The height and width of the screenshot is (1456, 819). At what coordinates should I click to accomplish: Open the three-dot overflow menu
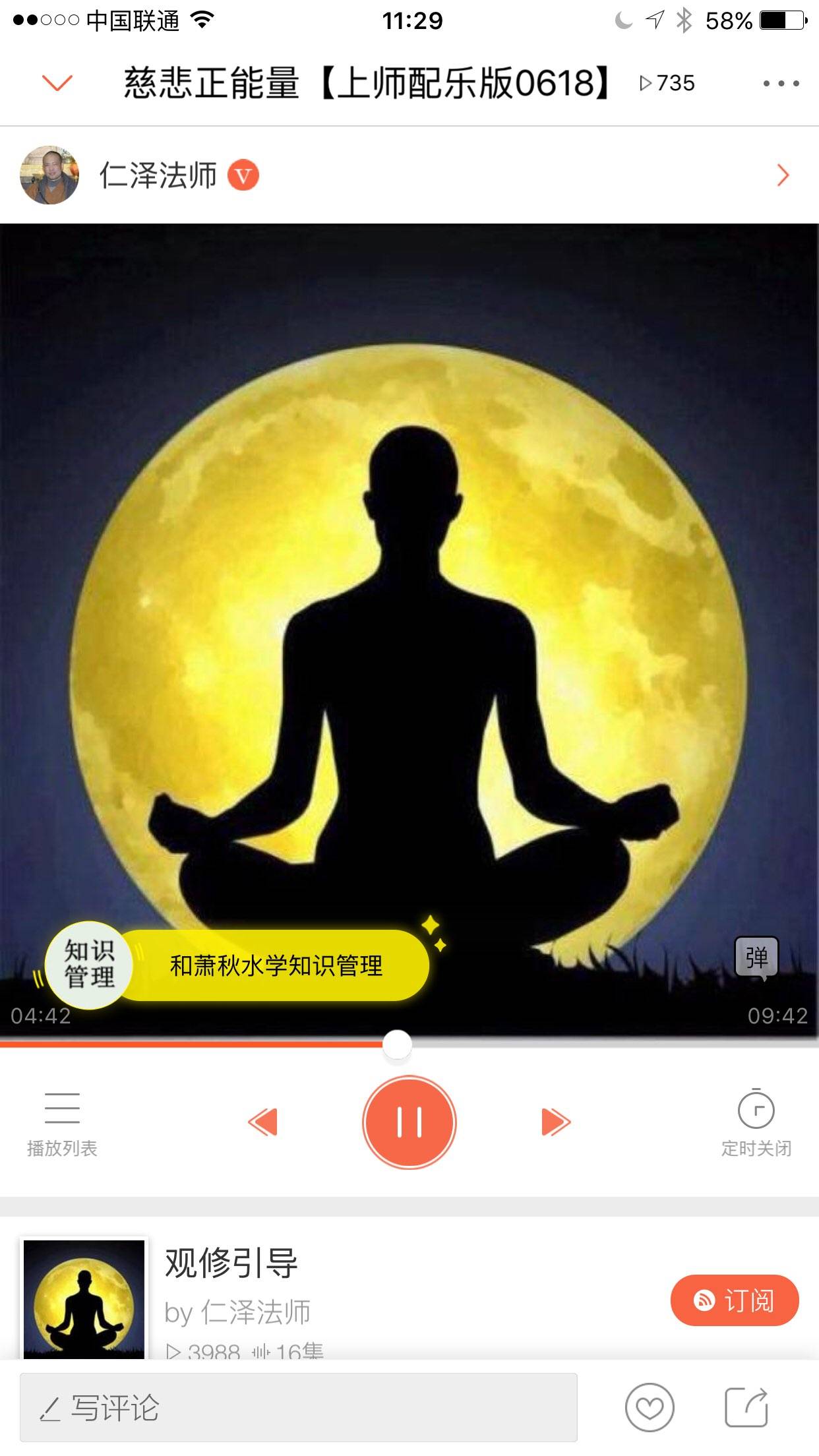coord(781,84)
